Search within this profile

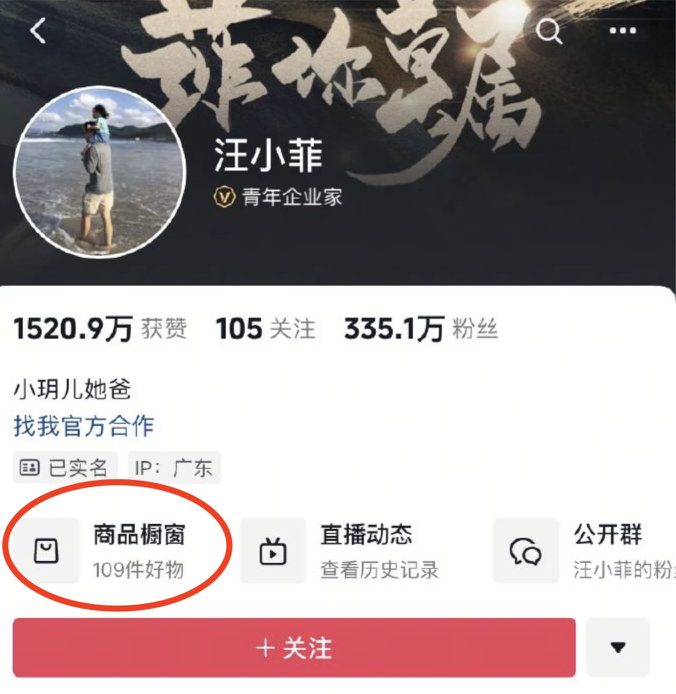(549, 32)
